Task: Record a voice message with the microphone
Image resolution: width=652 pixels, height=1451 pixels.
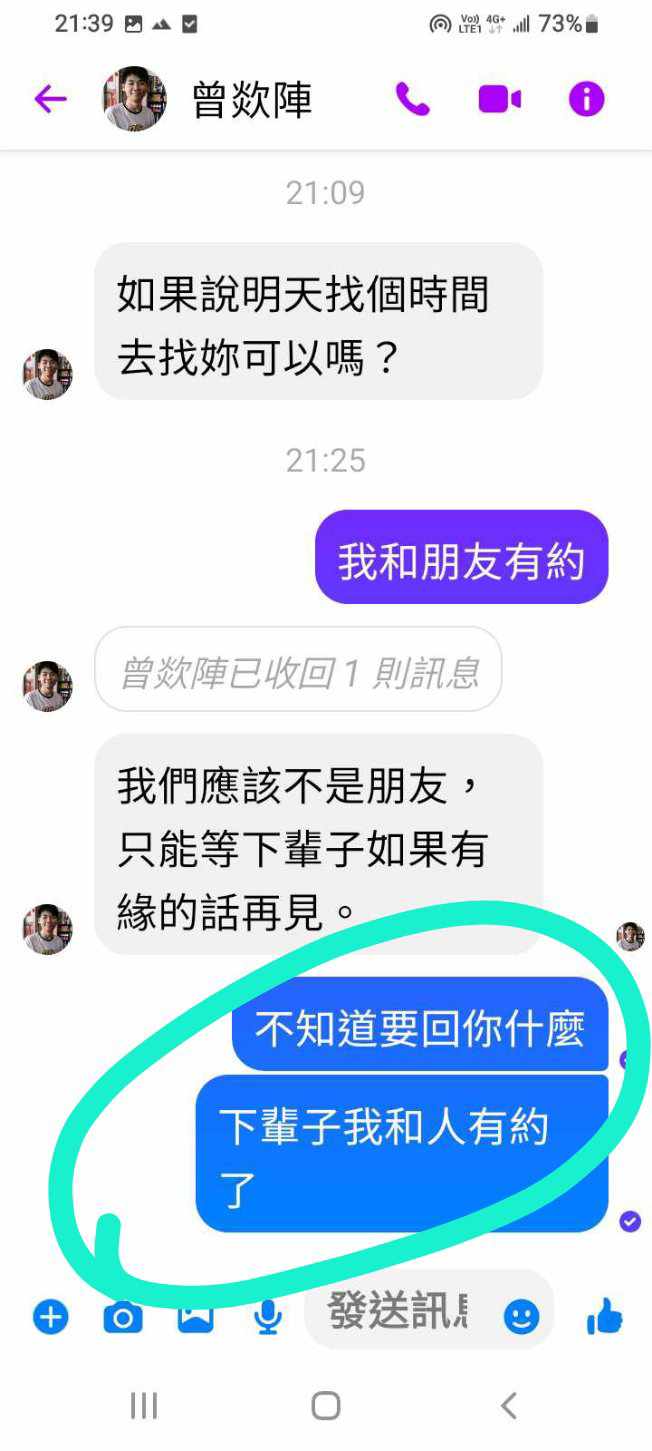Action: point(267,1317)
